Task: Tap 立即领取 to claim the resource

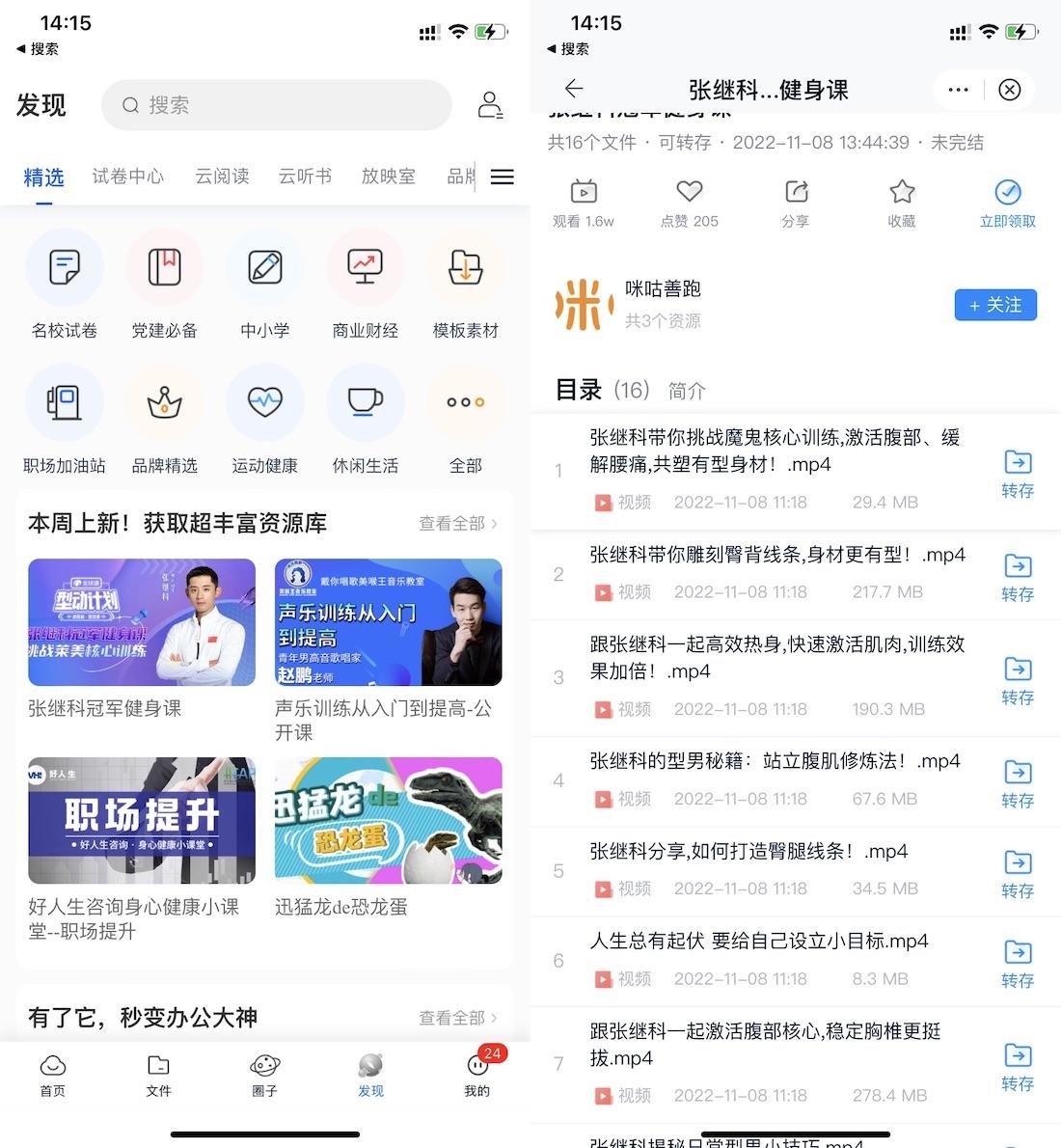Action: (1008, 203)
